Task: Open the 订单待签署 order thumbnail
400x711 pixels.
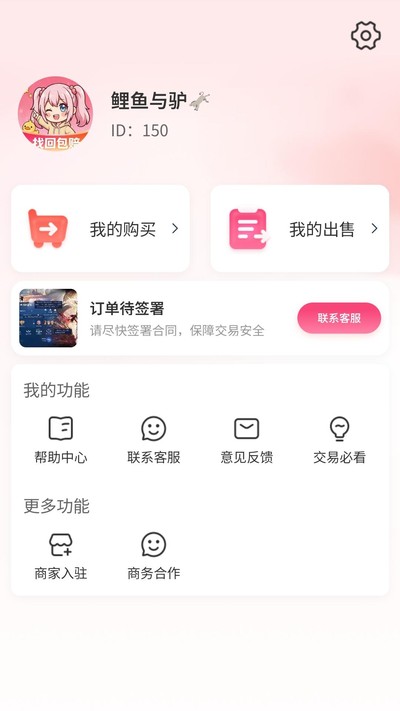Action: point(48,318)
